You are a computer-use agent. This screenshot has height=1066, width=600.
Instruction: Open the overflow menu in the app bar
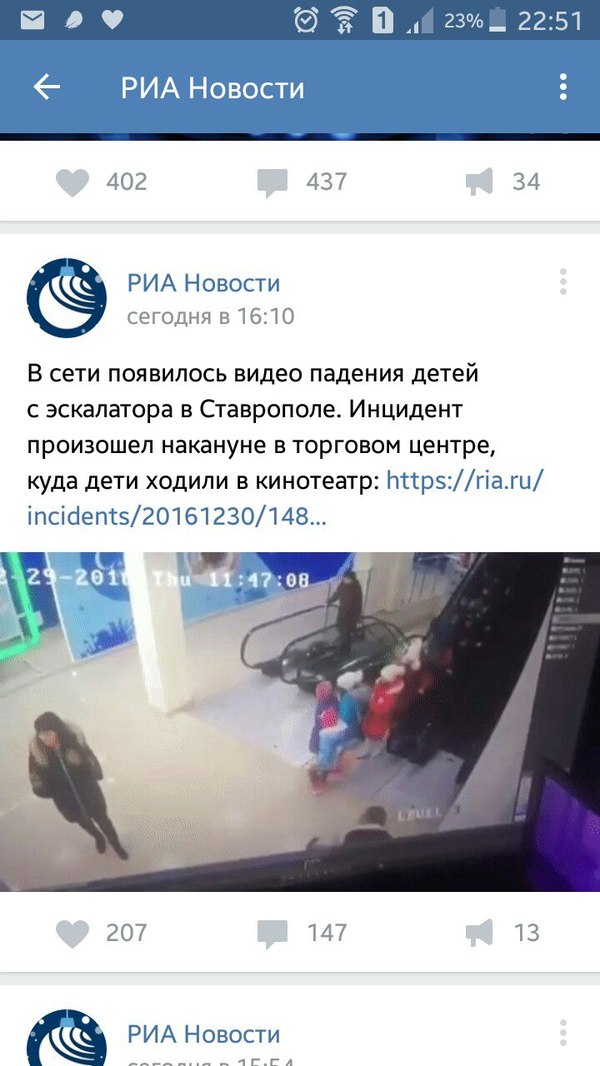point(563,87)
